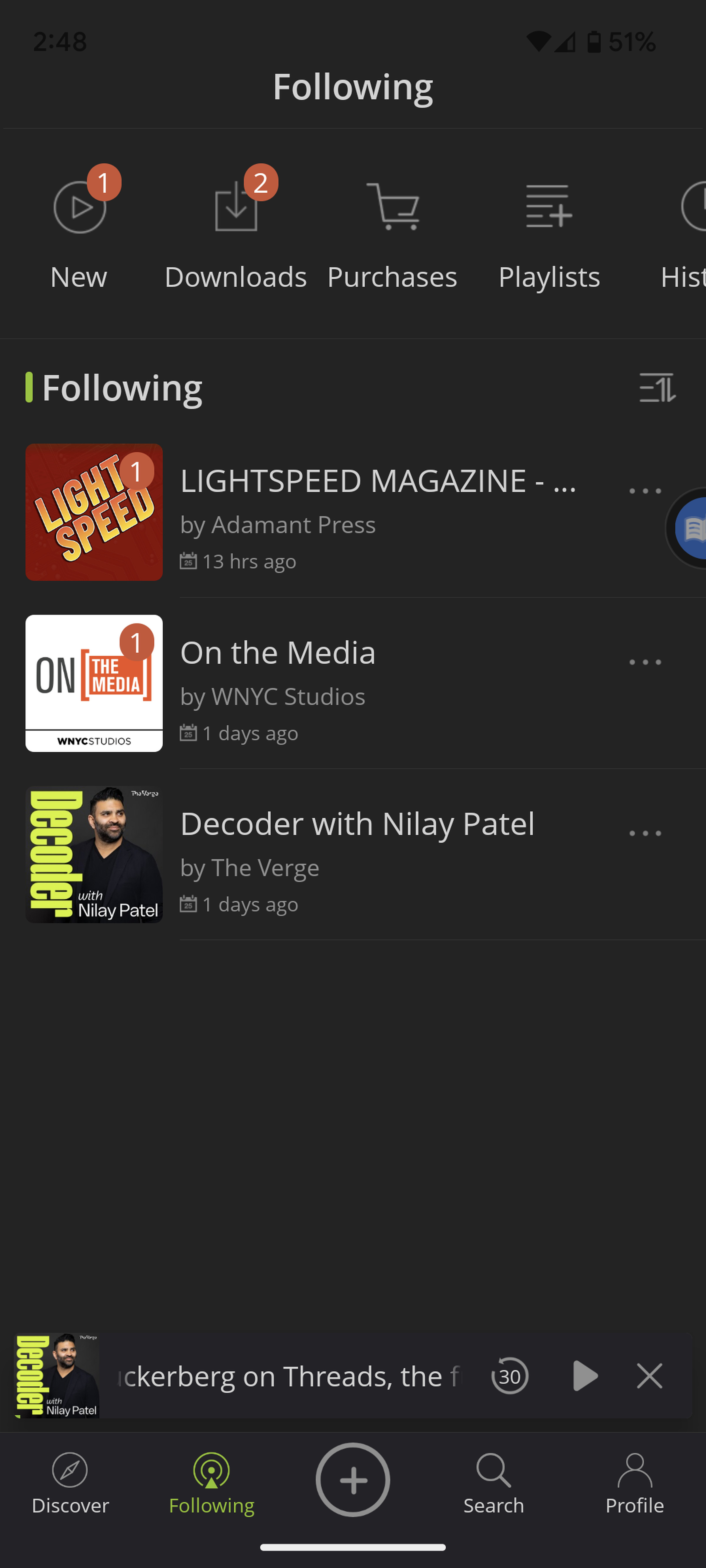Open overflow menu for LIGHTSPEED MAGAZINE
This screenshot has width=706, height=1568.
click(645, 490)
